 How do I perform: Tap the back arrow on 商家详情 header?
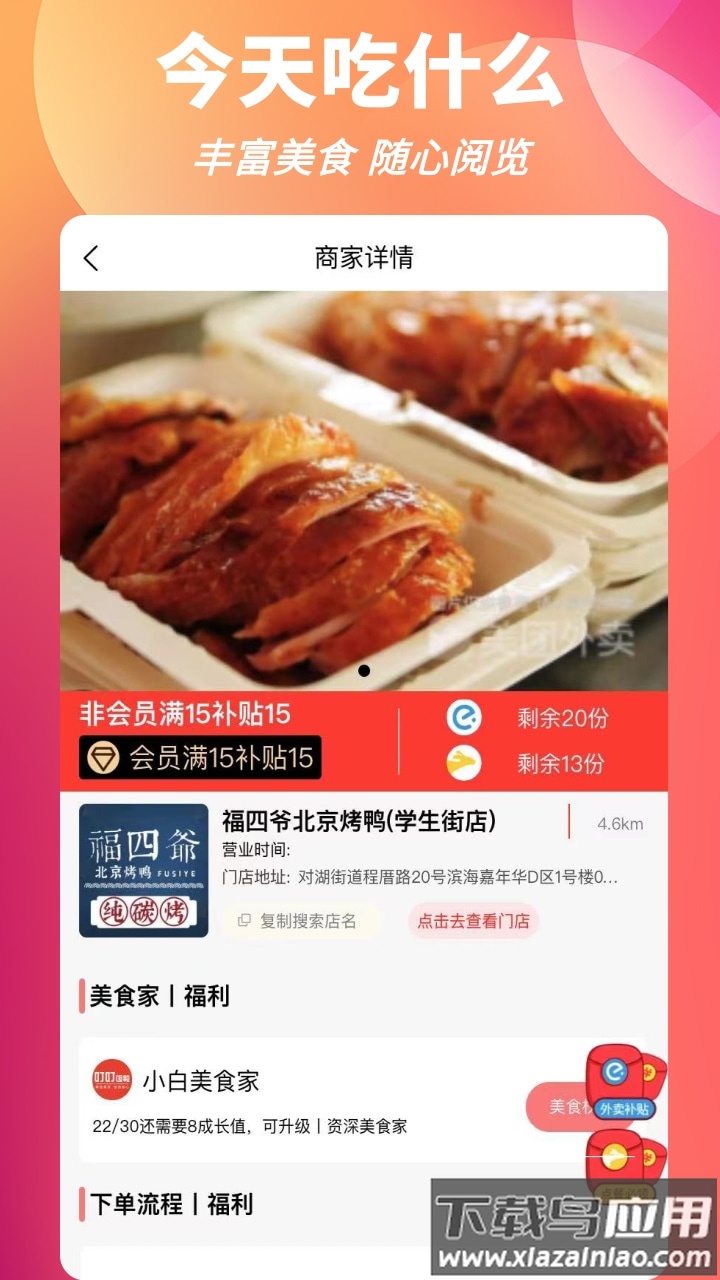(x=92, y=258)
